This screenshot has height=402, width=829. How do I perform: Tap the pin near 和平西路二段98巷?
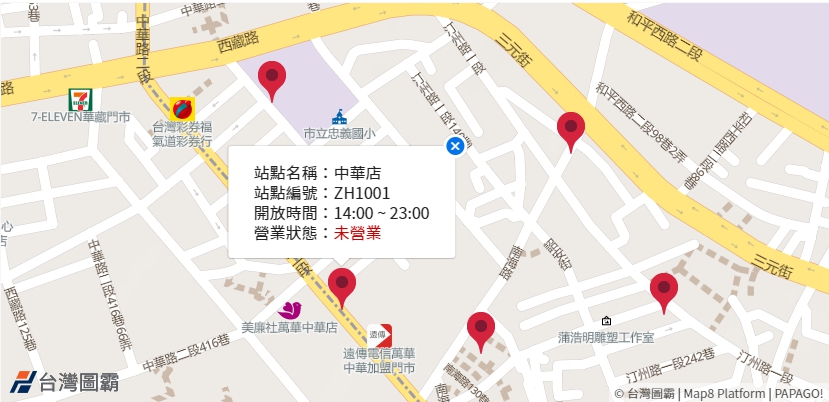[x=570, y=129]
